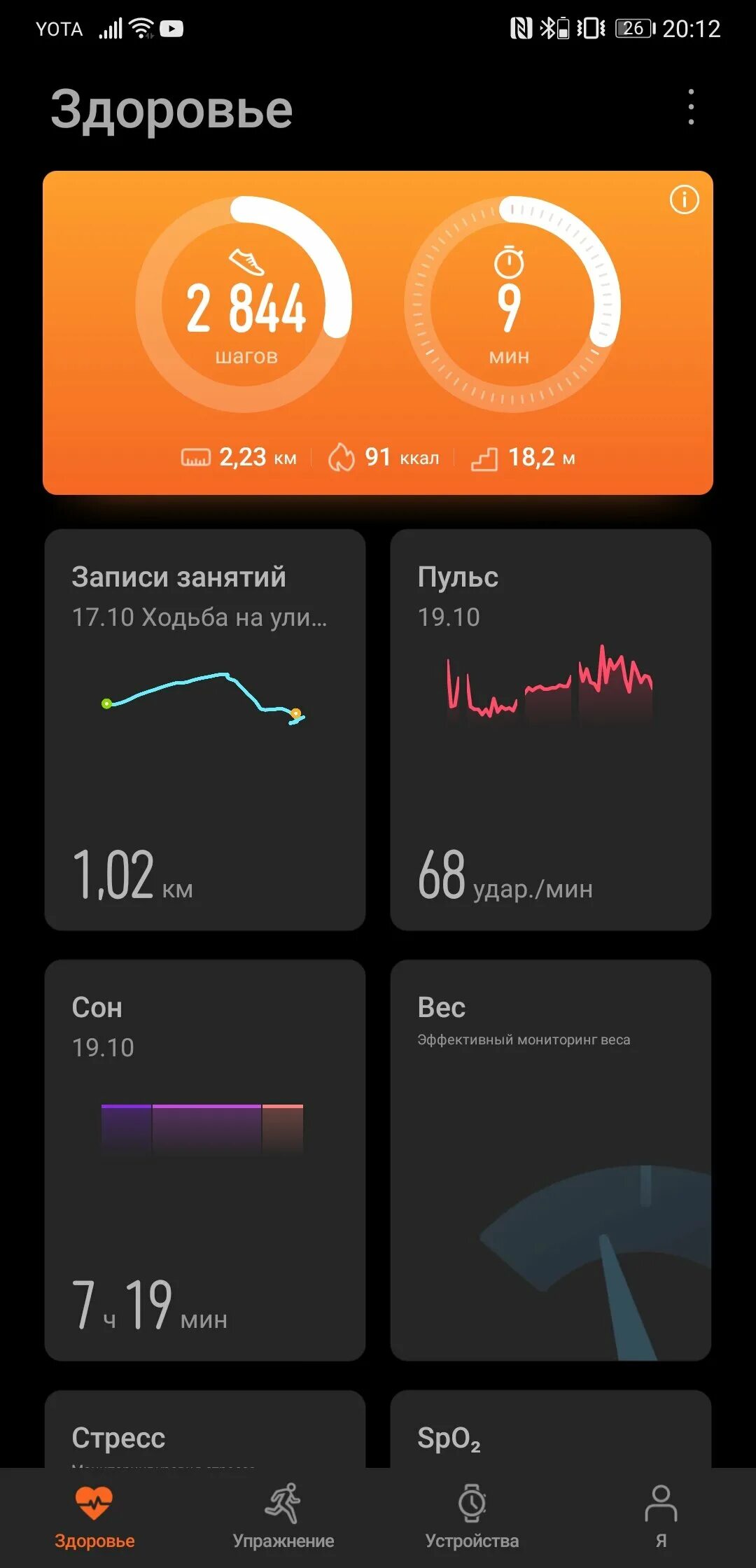This screenshot has width=756, height=1568.
Task: View the Сон sleep card
Action: coord(205,1160)
